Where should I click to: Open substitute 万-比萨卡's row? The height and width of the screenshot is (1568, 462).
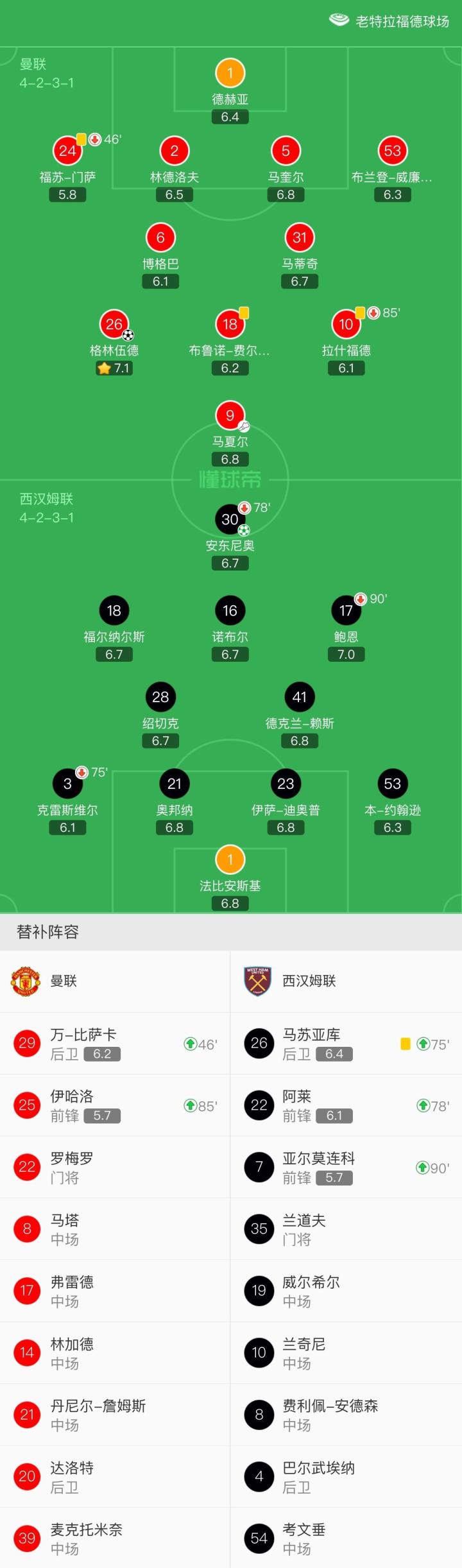115,1044
